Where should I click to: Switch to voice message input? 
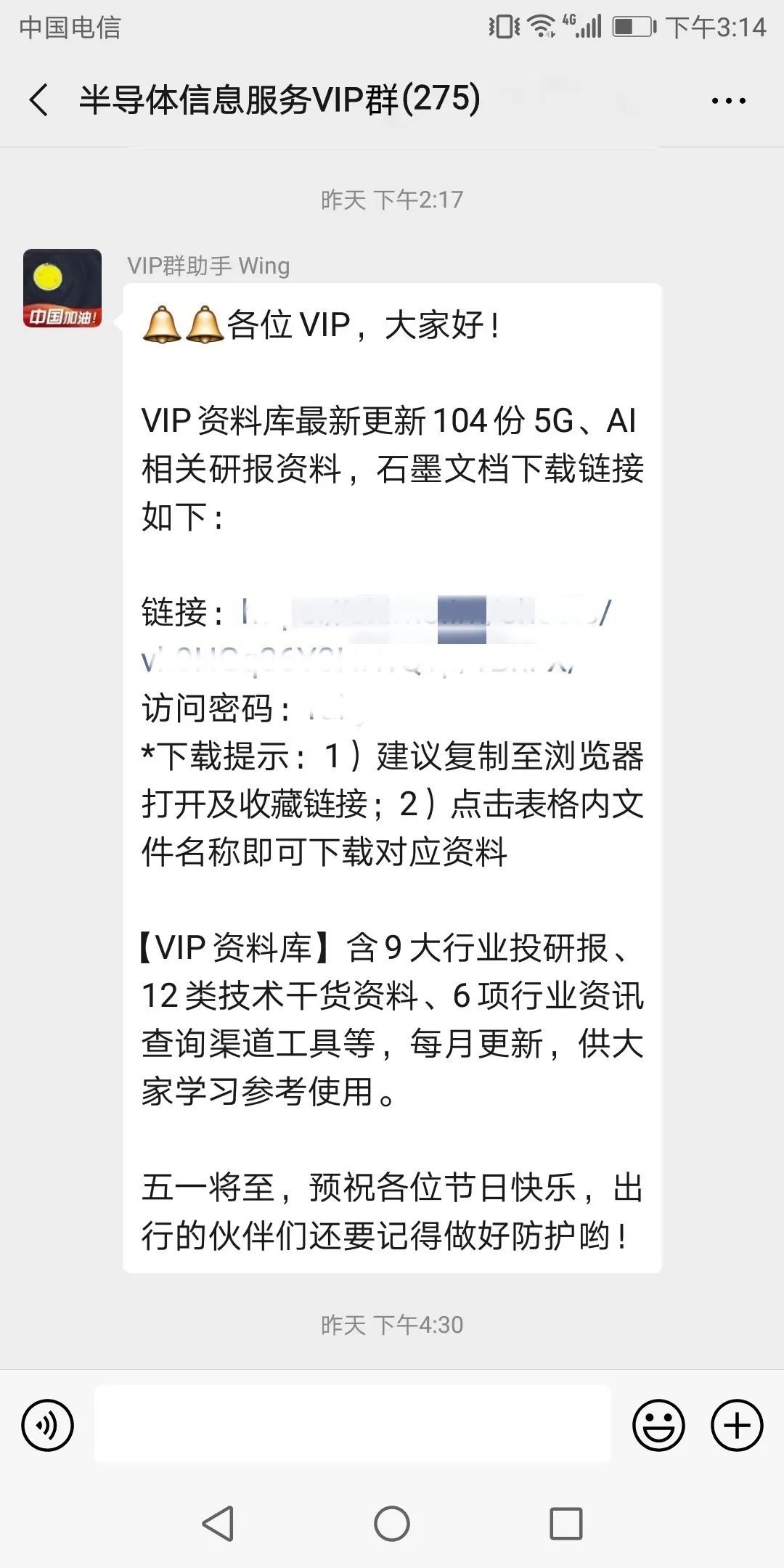(x=48, y=1425)
